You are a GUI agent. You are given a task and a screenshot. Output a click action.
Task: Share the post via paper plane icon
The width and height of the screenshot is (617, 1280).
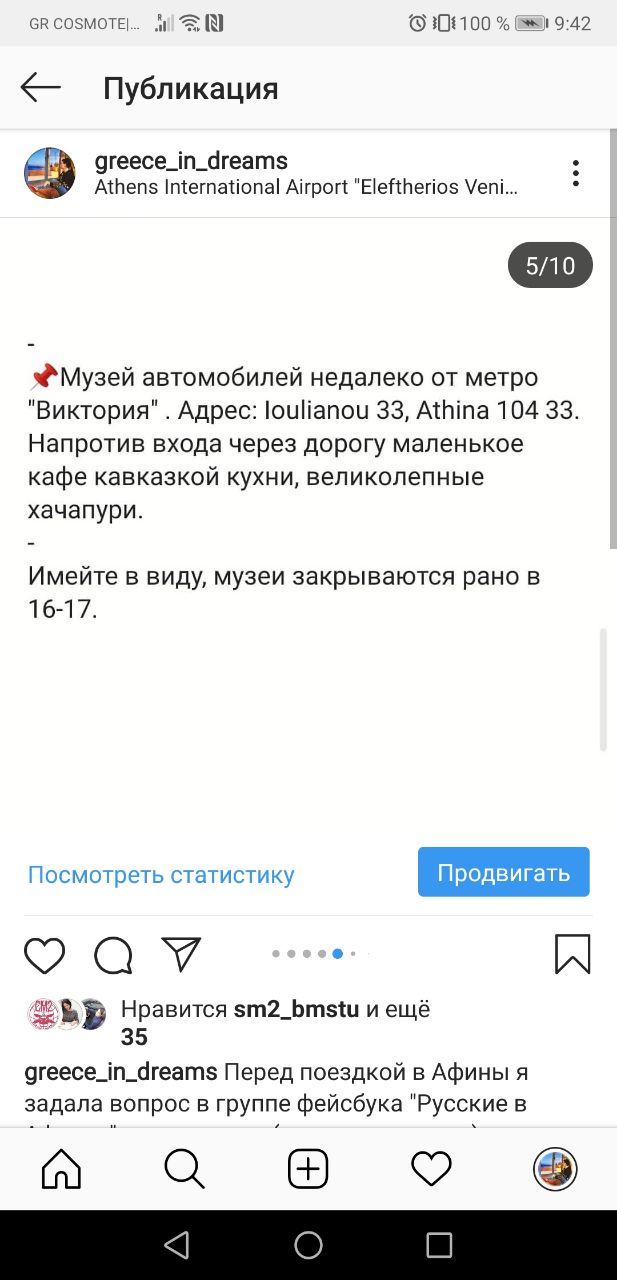coord(181,955)
